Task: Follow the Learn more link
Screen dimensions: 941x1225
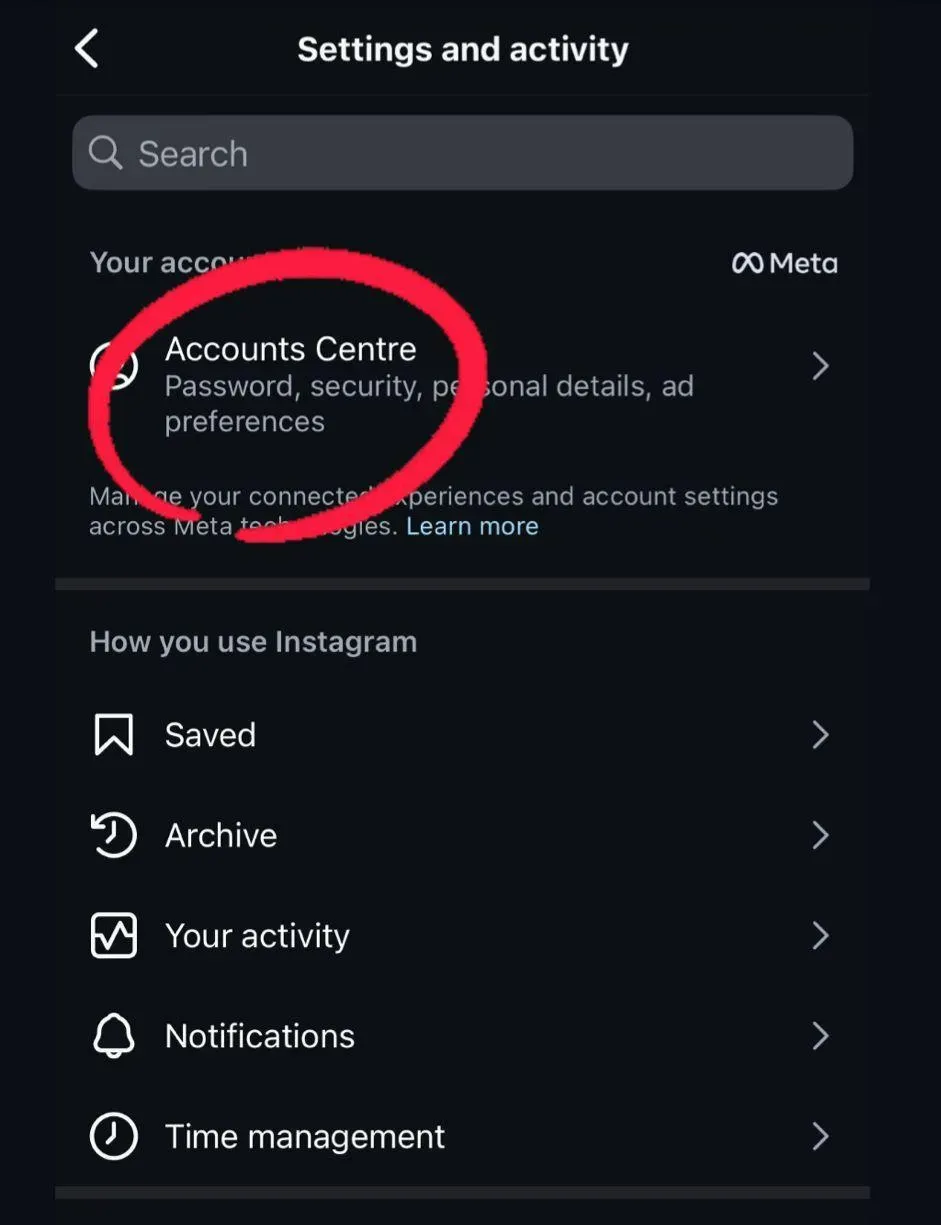Action: click(472, 526)
